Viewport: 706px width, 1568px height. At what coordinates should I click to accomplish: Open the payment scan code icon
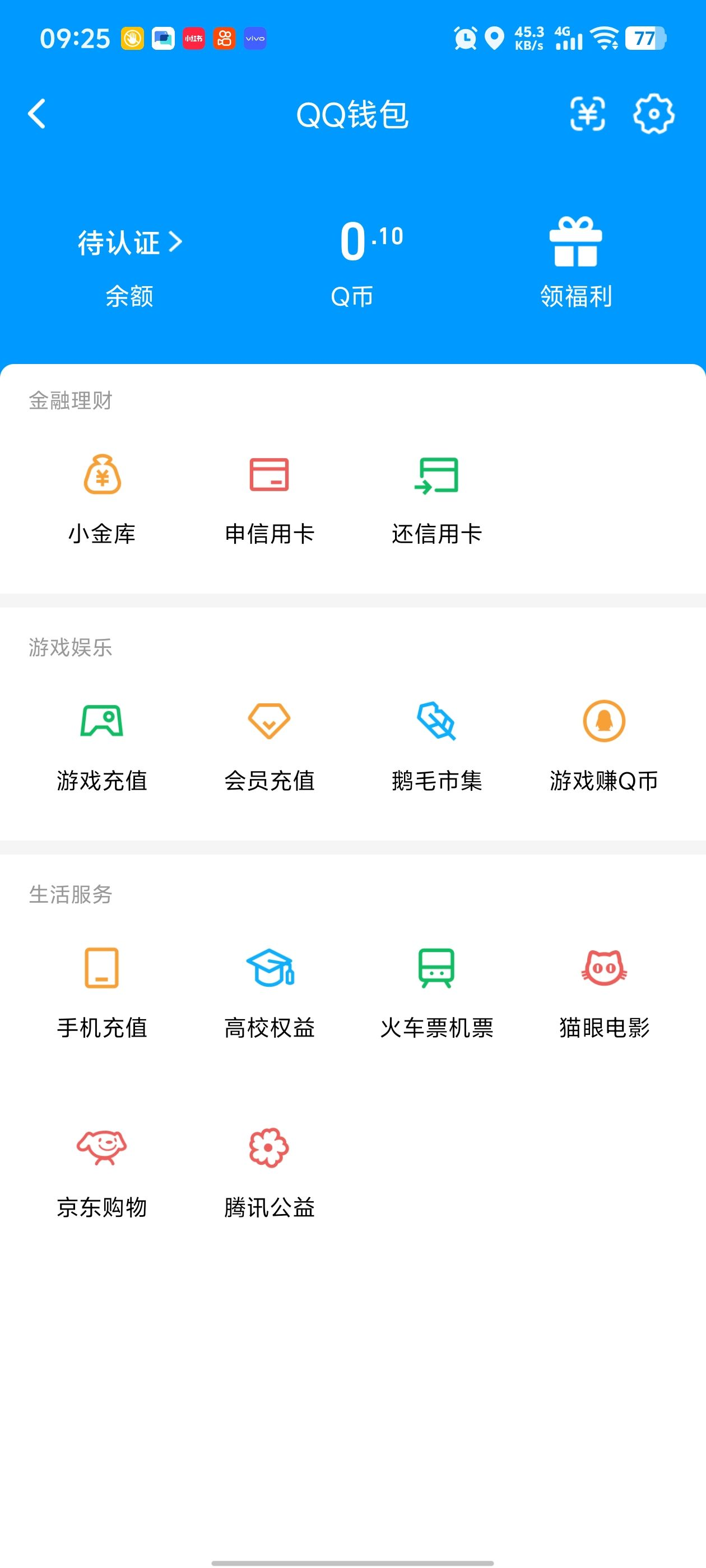coord(588,115)
